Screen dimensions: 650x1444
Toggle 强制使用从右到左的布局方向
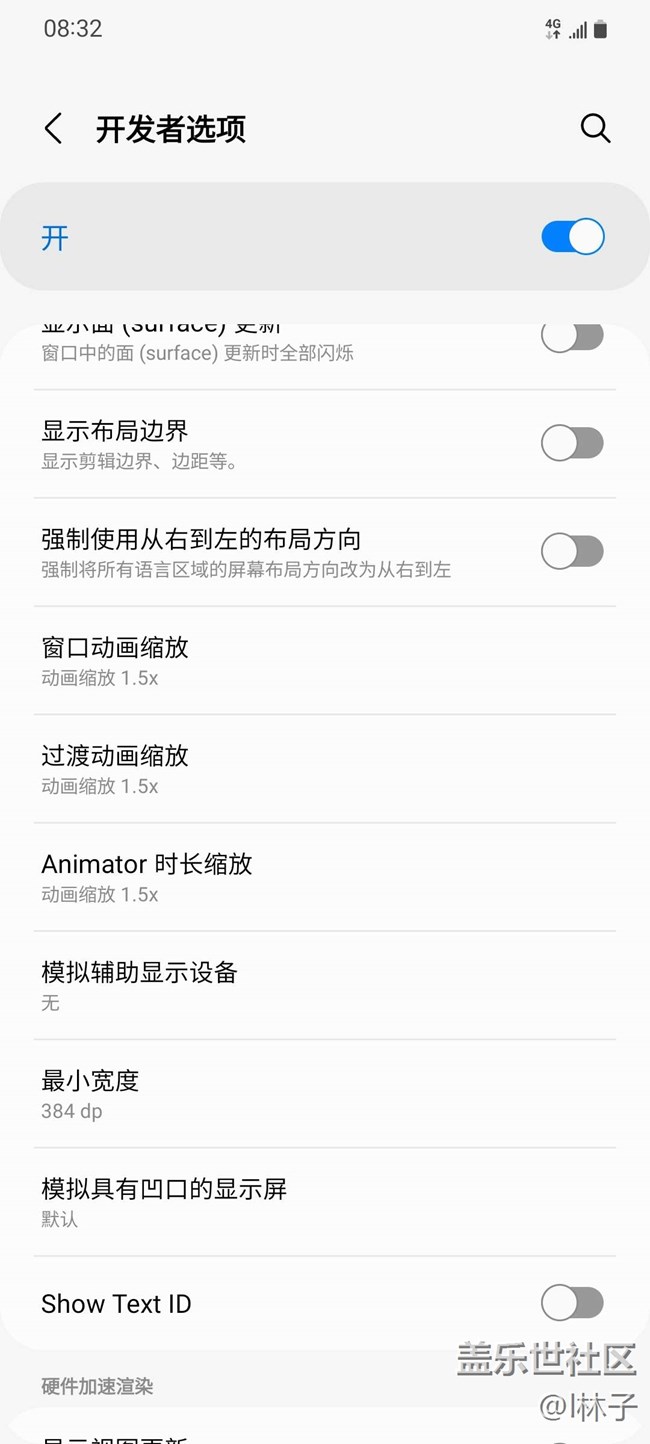click(572, 551)
